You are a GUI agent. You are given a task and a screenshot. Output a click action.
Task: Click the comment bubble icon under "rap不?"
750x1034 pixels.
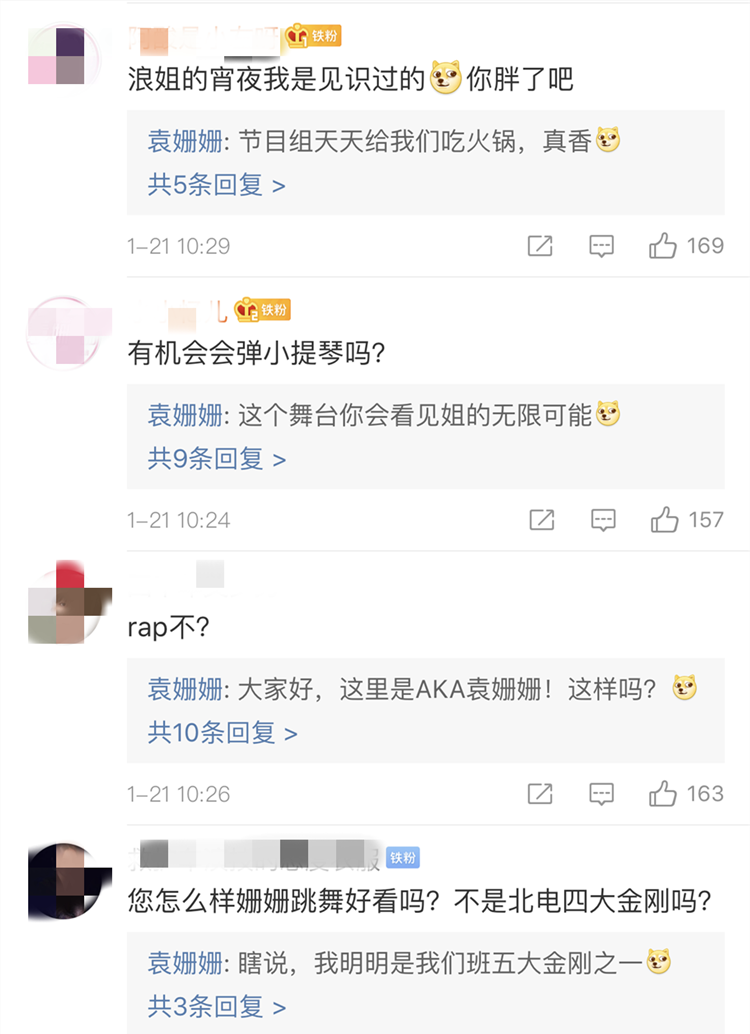603,793
